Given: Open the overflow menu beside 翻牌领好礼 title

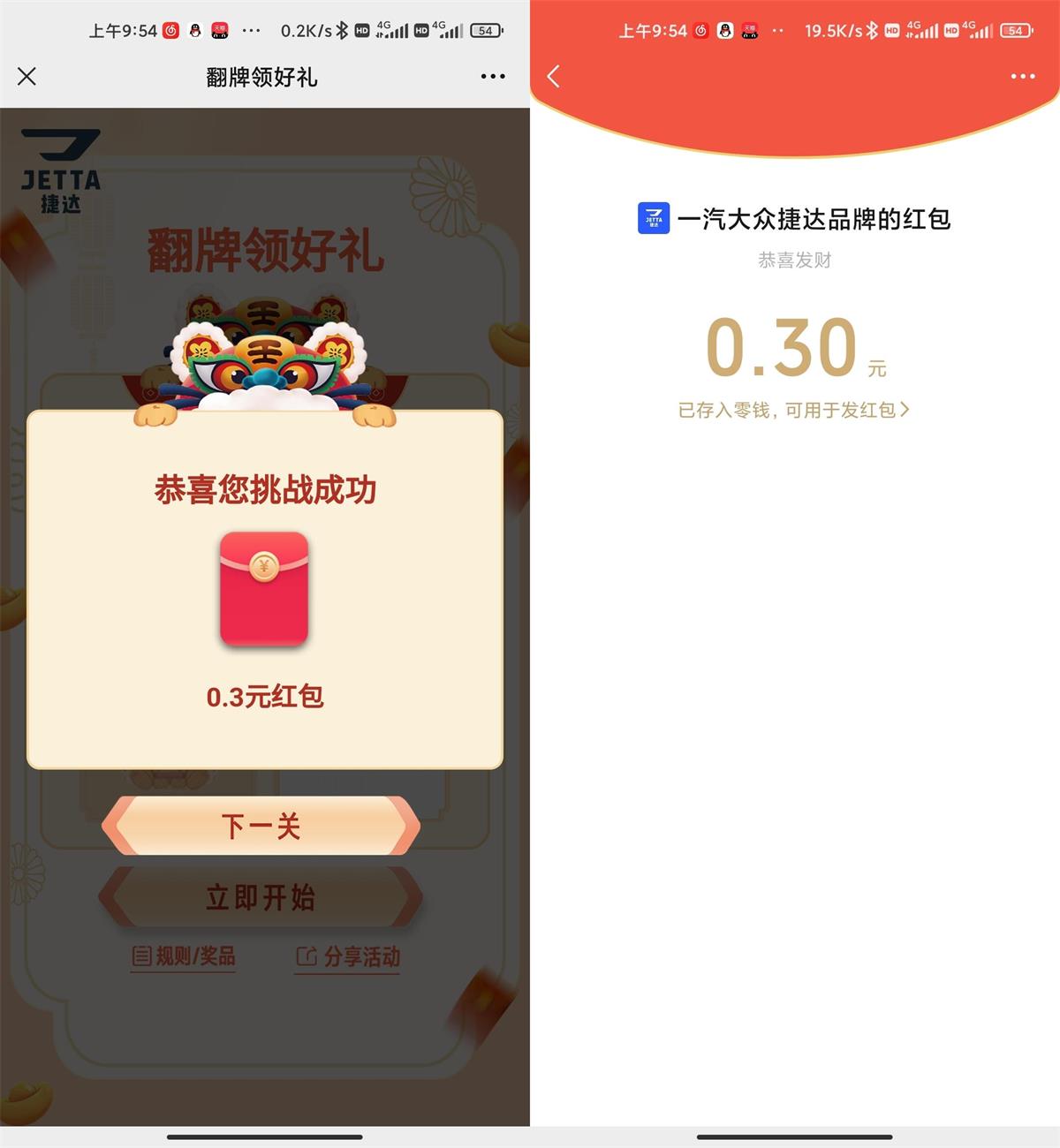Looking at the screenshot, I should [x=493, y=77].
